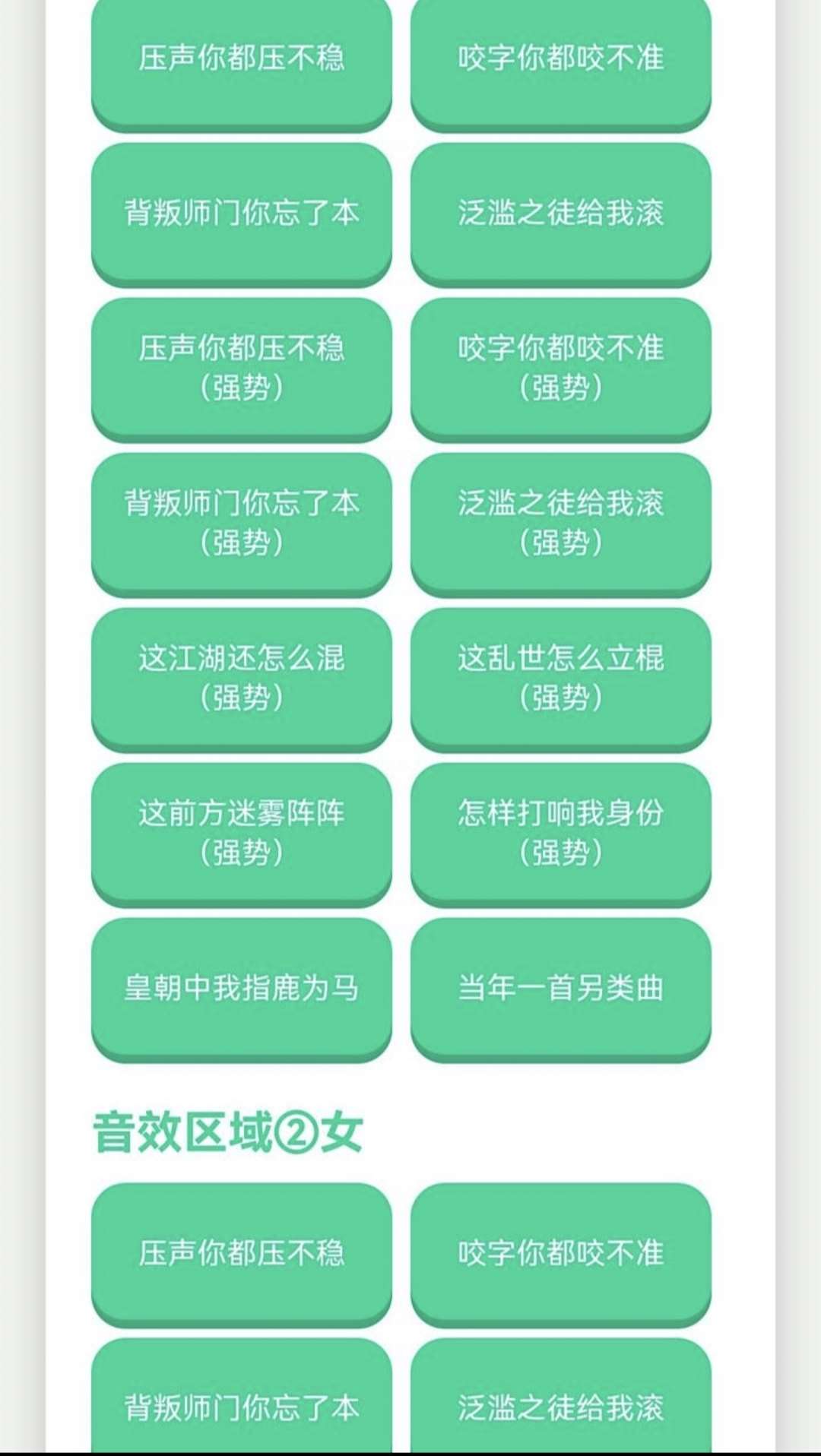The image size is (821, 1456).
Task: Play 咬字你都咬不准 under 音效区域②女
Action: (560, 1252)
